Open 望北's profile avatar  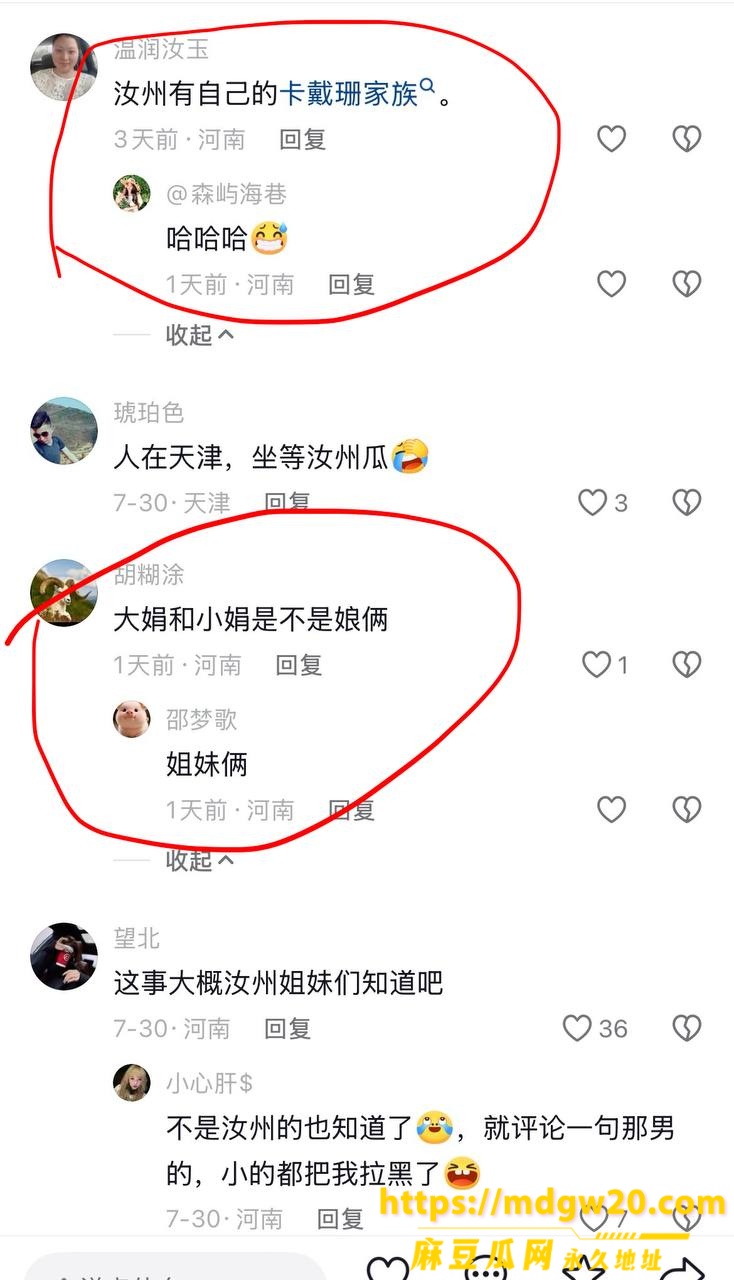[x=64, y=956]
